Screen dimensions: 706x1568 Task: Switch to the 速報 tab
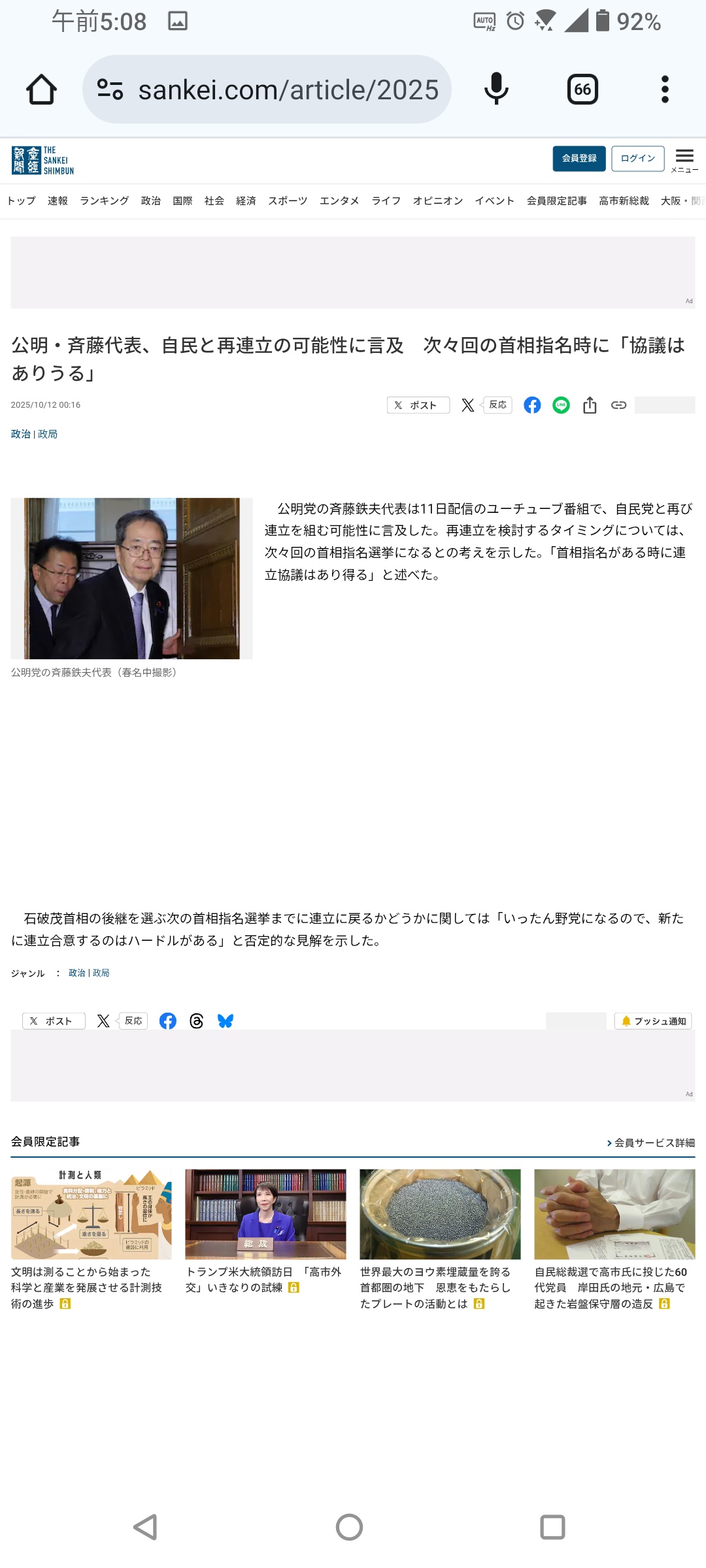coord(58,201)
